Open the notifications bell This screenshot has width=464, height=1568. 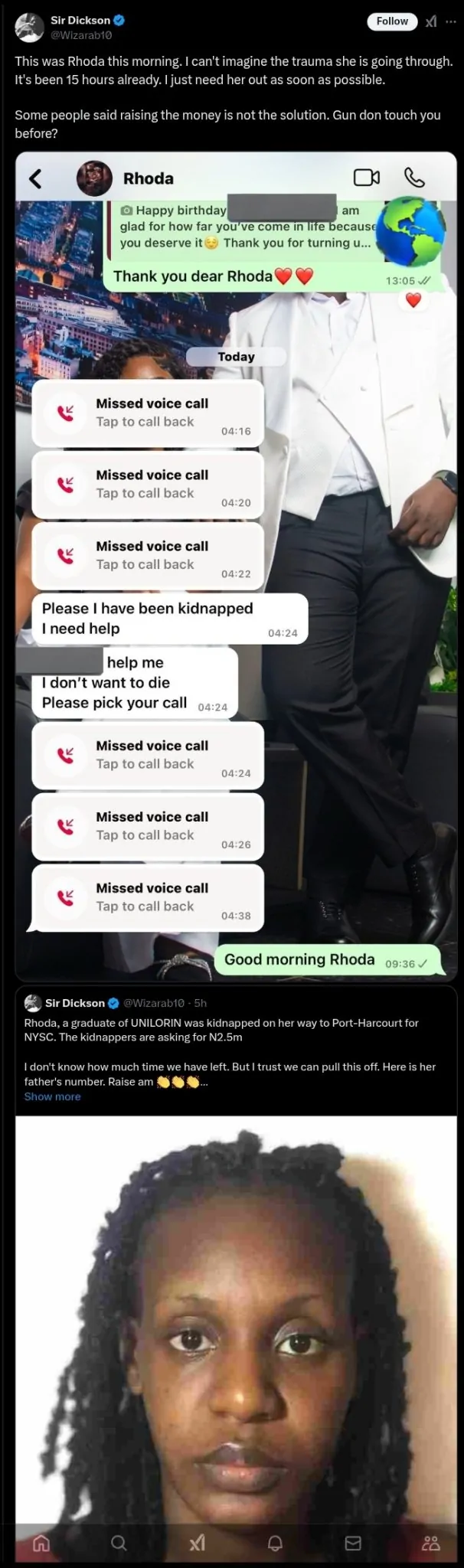[275, 1543]
